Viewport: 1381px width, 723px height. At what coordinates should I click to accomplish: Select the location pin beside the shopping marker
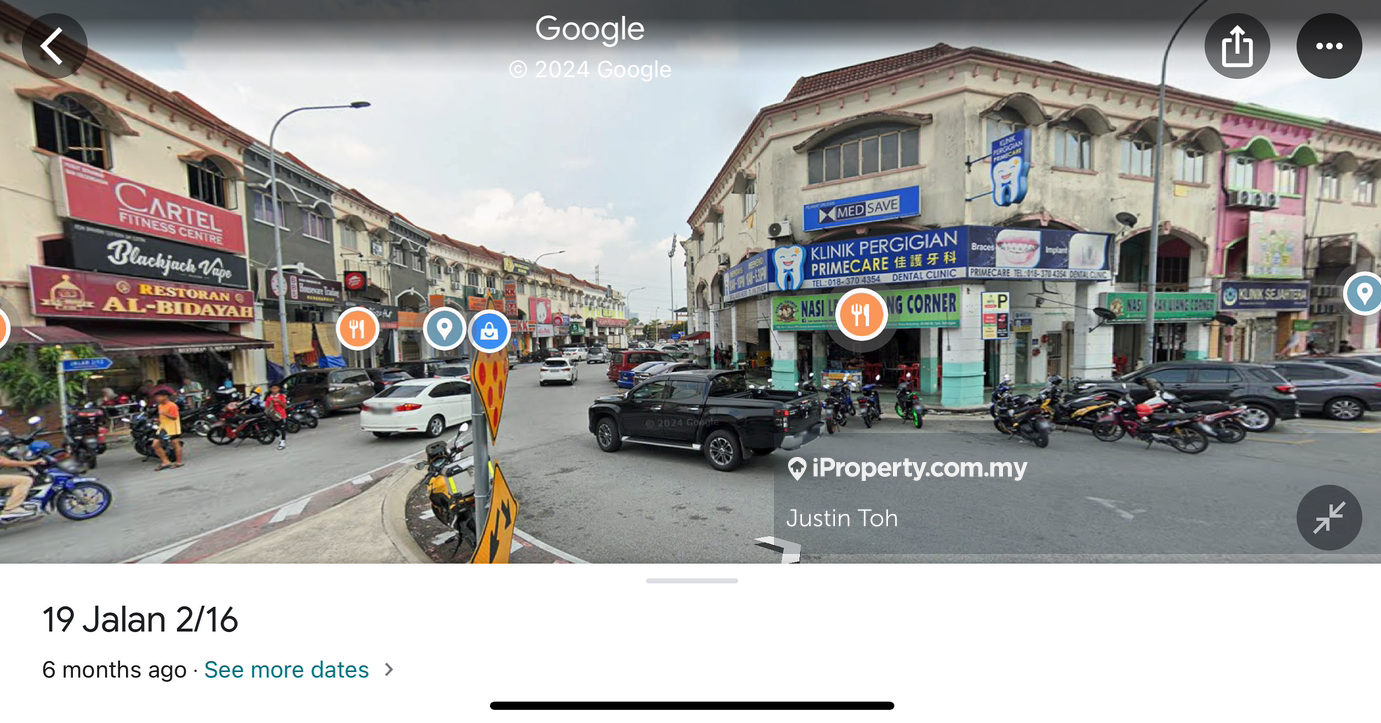444,328
